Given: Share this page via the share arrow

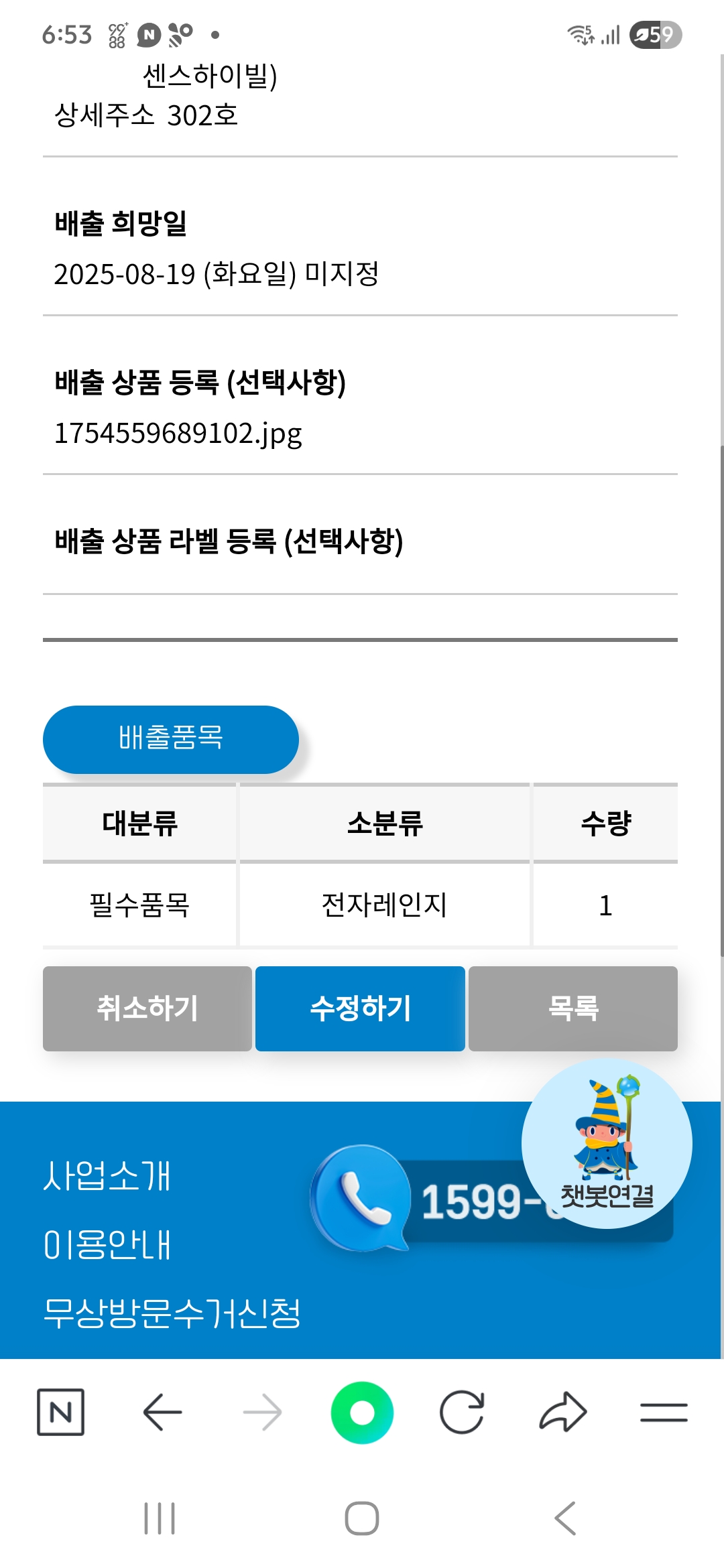Looking at the screenshot, I should 563,1413.
